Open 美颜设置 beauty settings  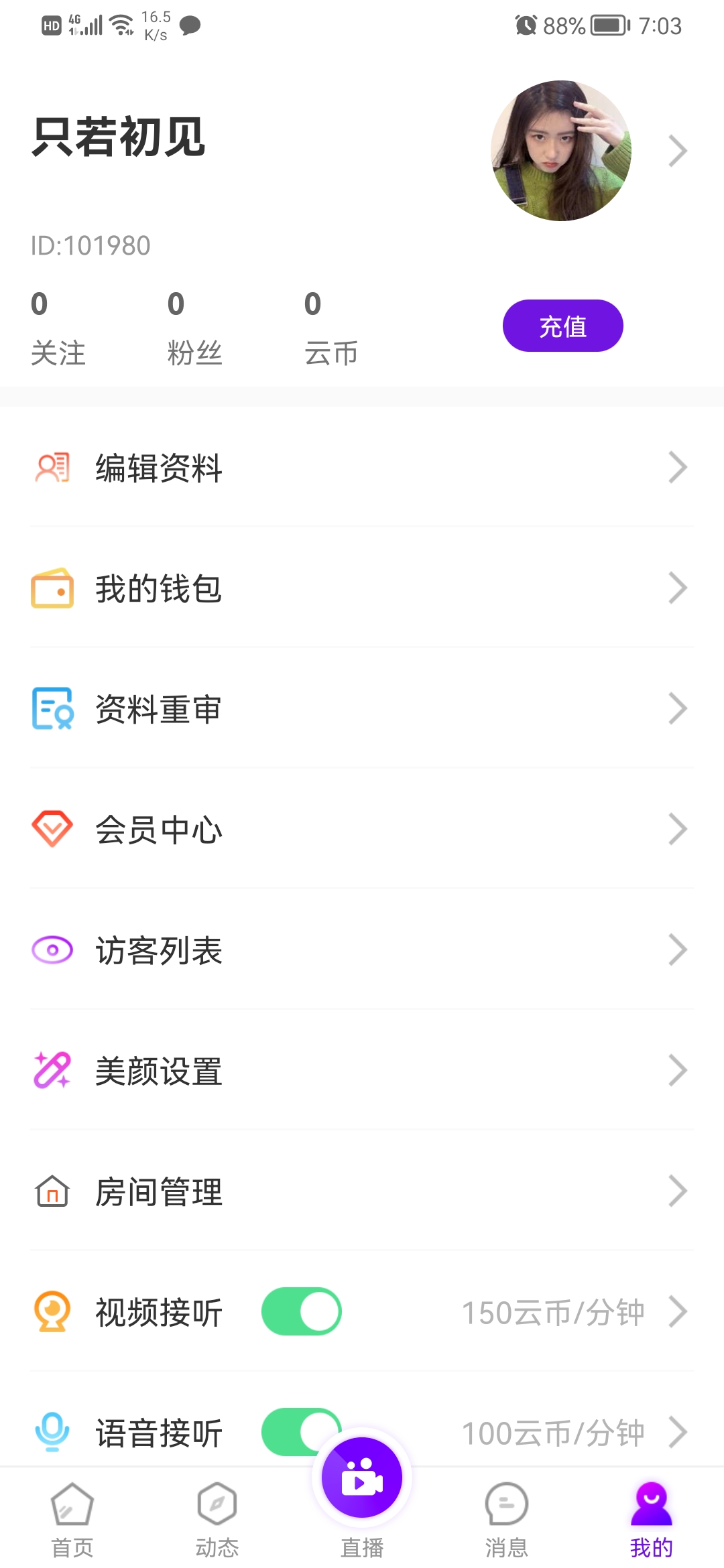[362, 1071]
